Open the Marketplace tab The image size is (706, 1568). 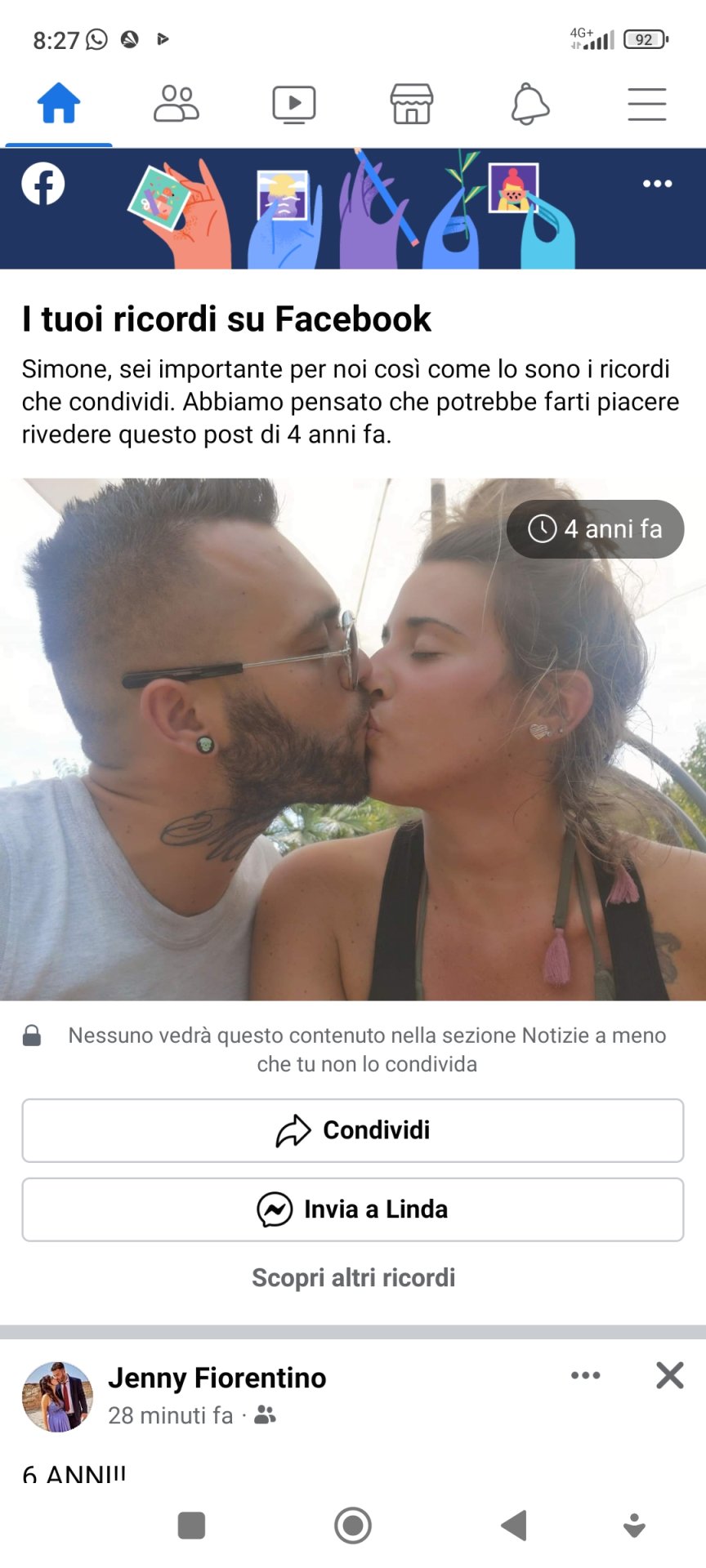click(x=412, y=105)
